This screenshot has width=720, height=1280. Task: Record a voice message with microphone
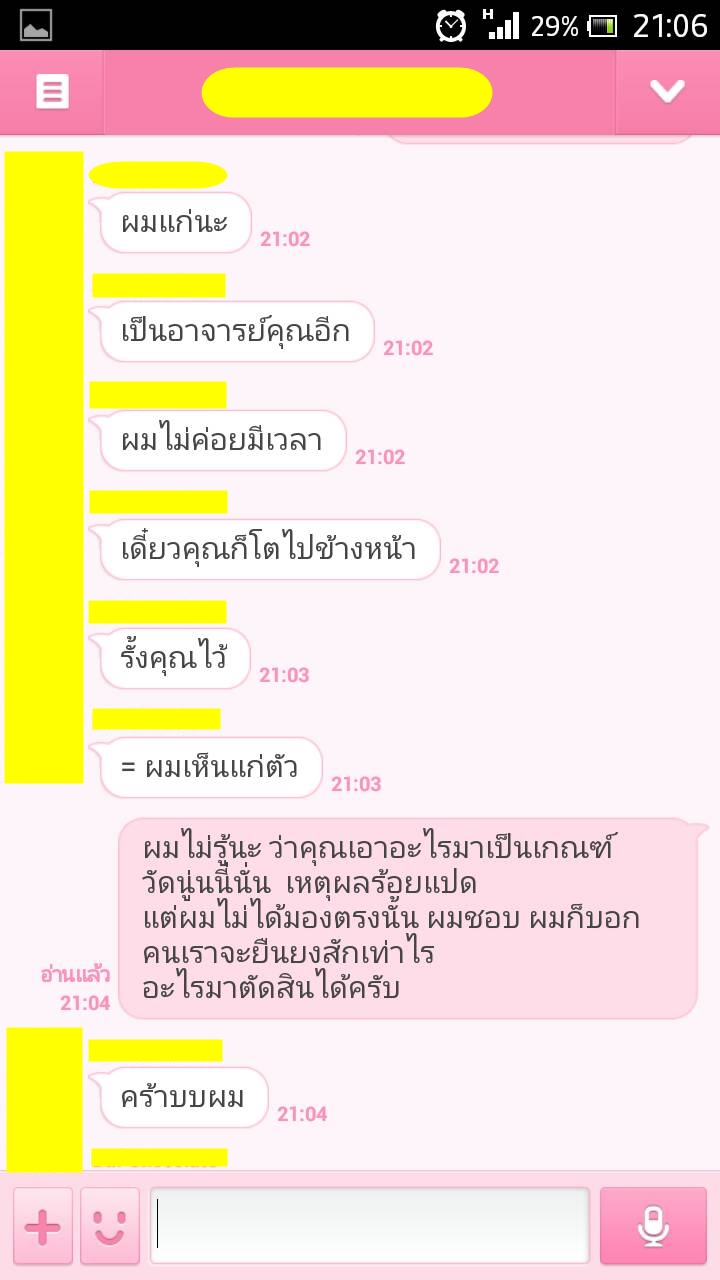(653, 1226)
